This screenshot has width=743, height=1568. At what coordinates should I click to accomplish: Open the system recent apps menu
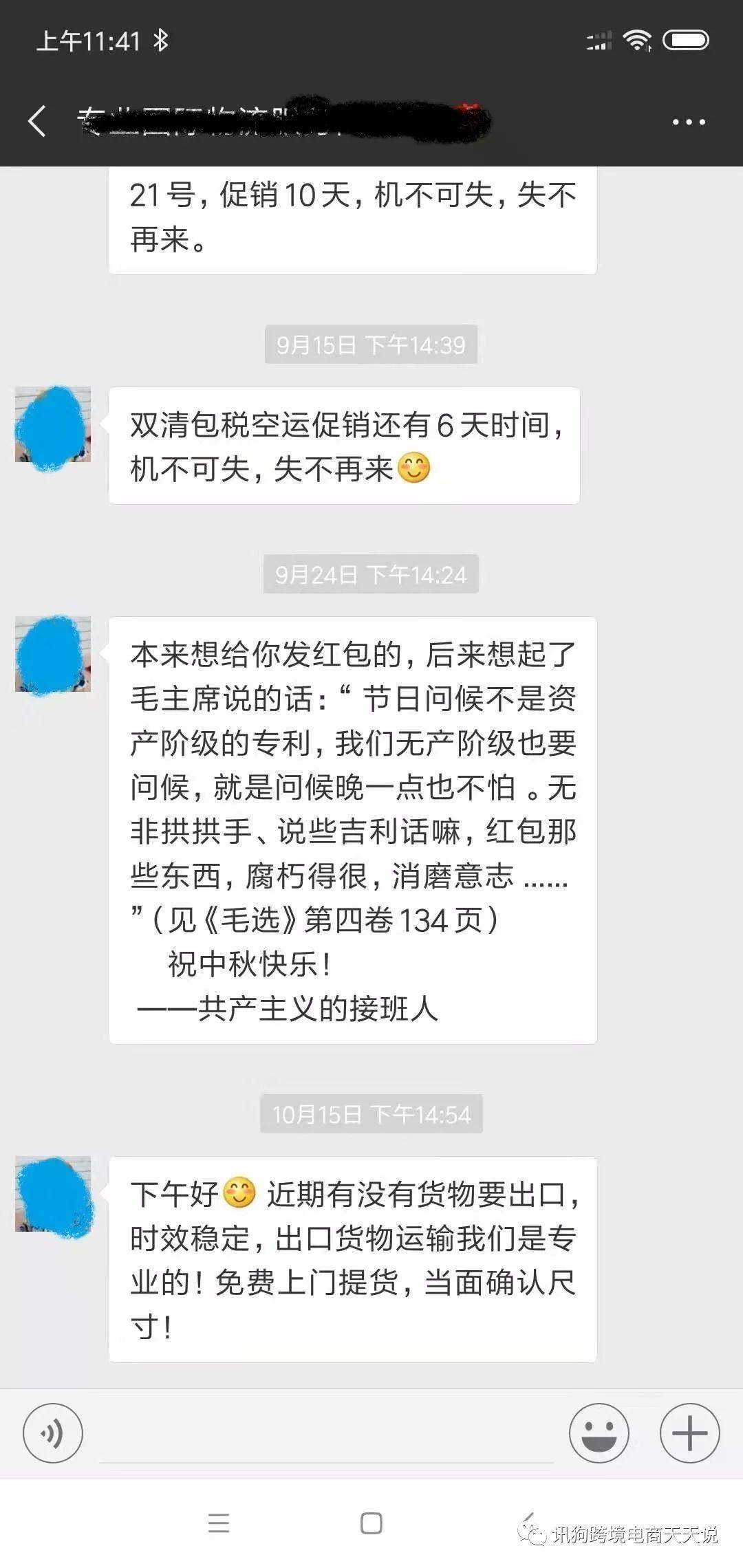pyautogui.click(x=219, y=1523)
